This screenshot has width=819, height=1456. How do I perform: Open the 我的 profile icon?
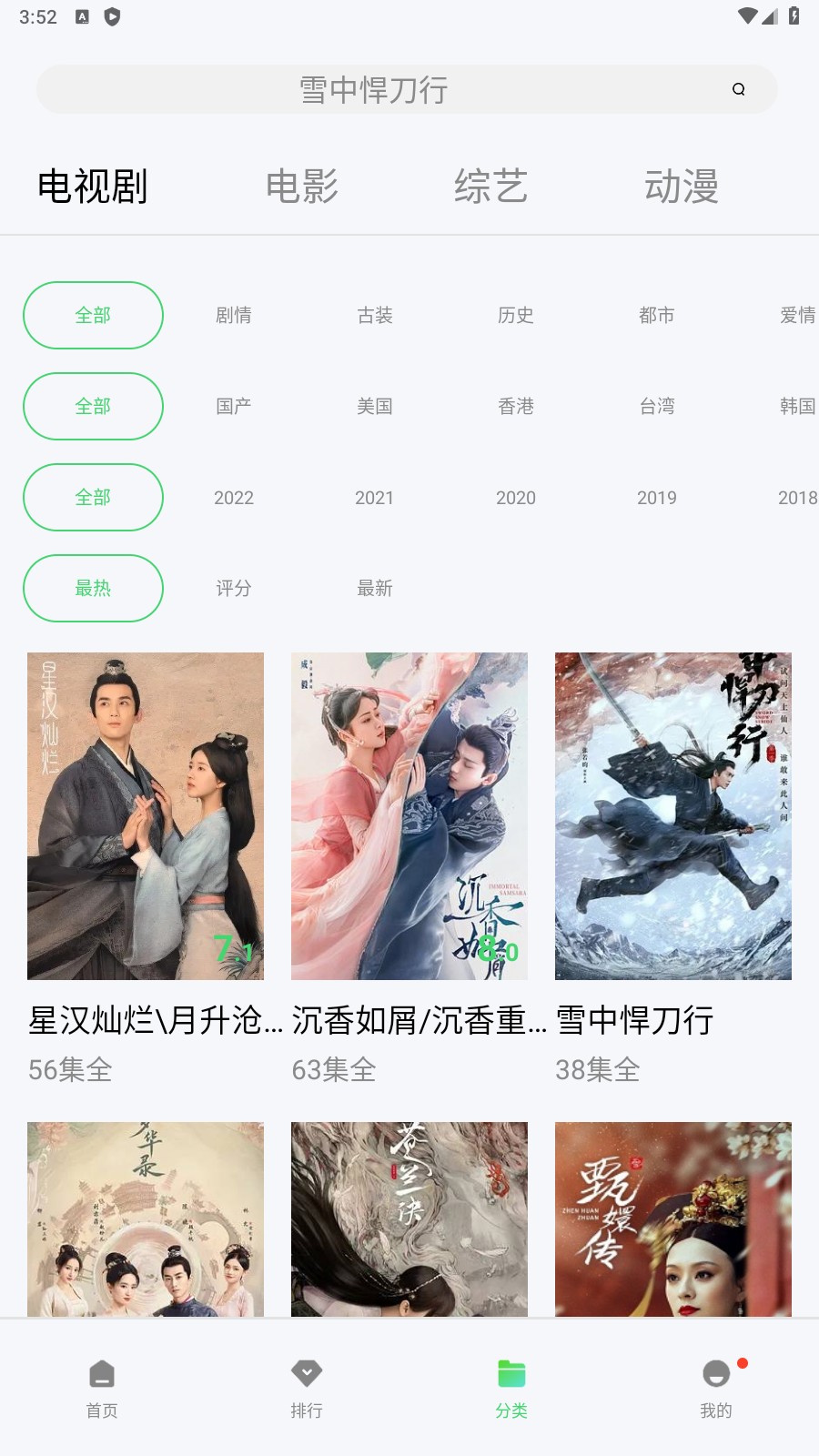pos(715,1371)
